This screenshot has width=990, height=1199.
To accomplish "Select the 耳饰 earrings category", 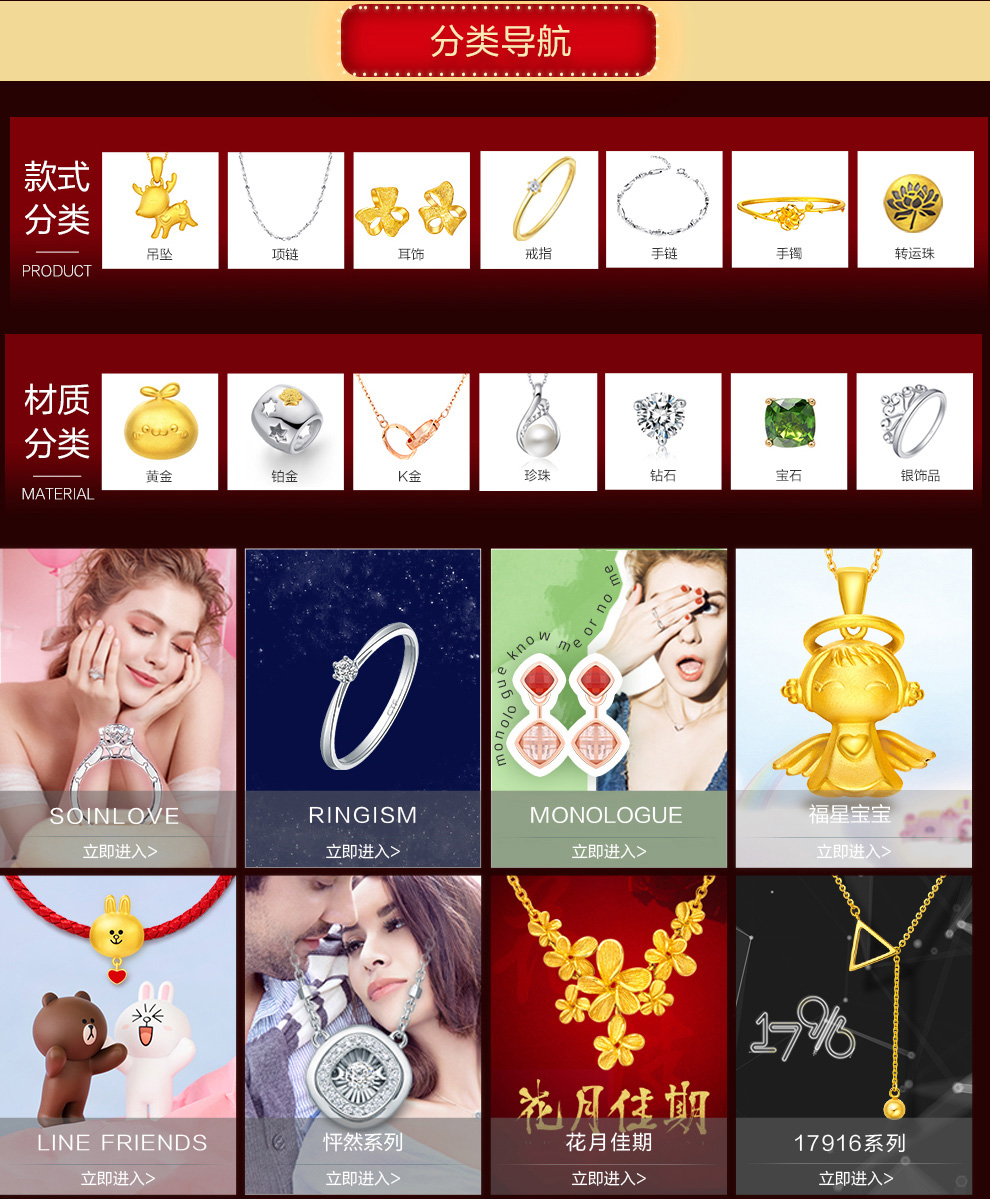I will pyautogui.click(x=411, y=210).
